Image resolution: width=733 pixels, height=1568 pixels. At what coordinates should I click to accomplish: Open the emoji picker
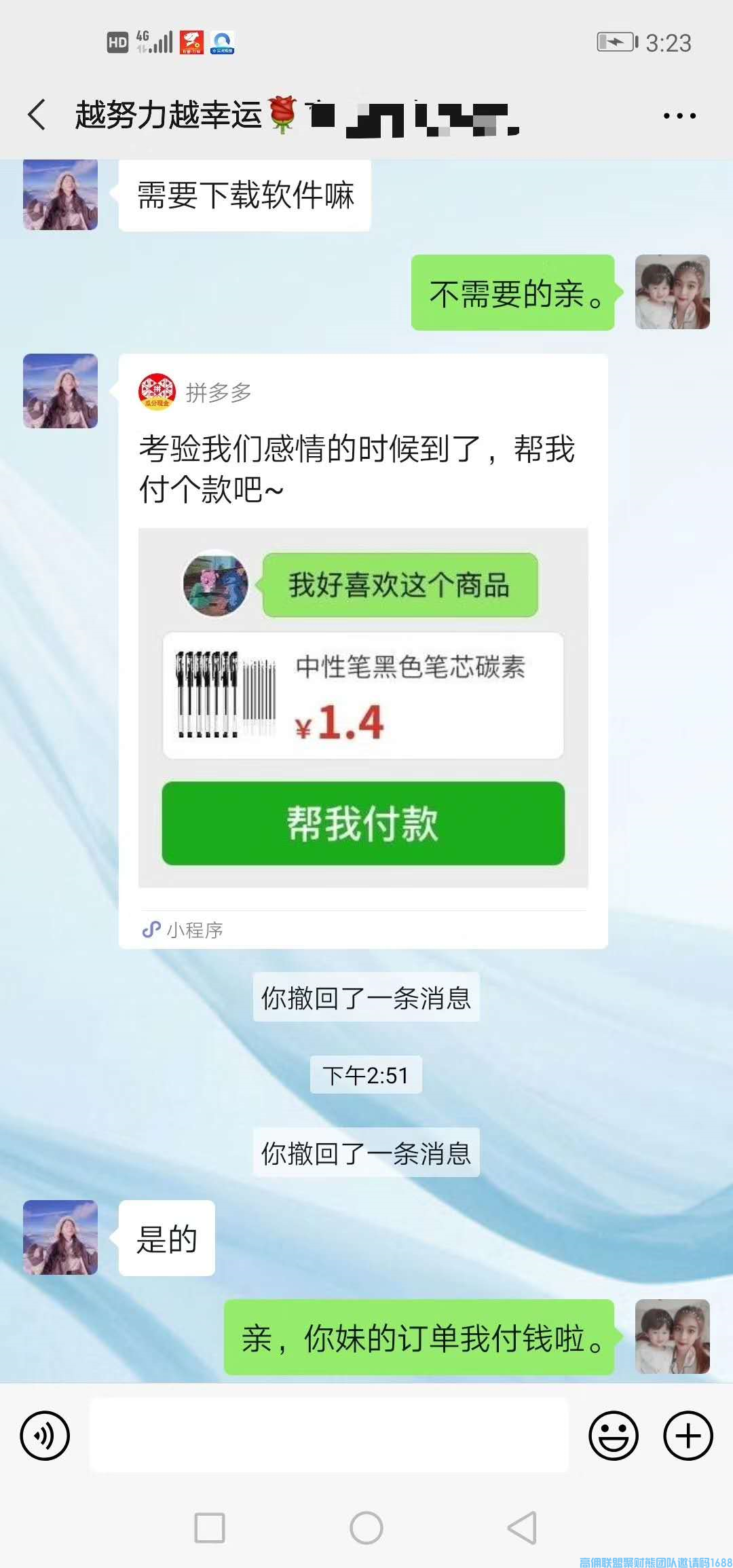(614, 1436)
